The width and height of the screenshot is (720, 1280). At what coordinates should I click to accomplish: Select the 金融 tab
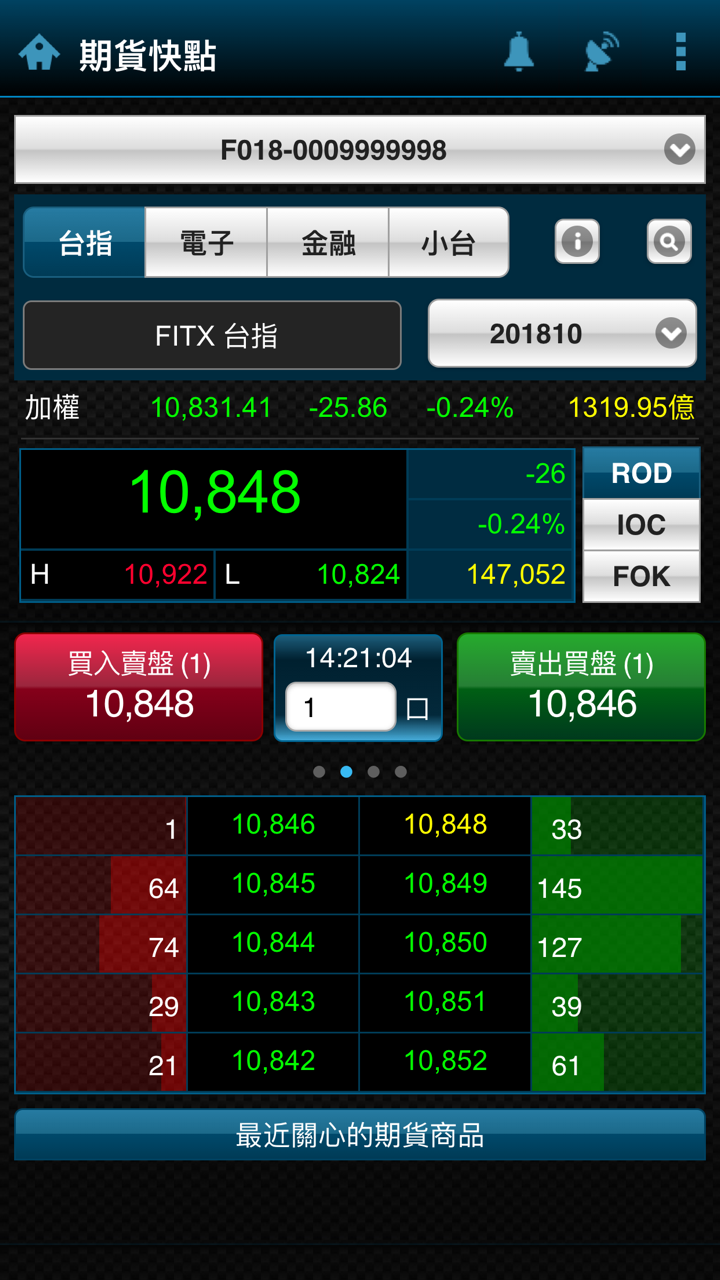coord(328,243)
